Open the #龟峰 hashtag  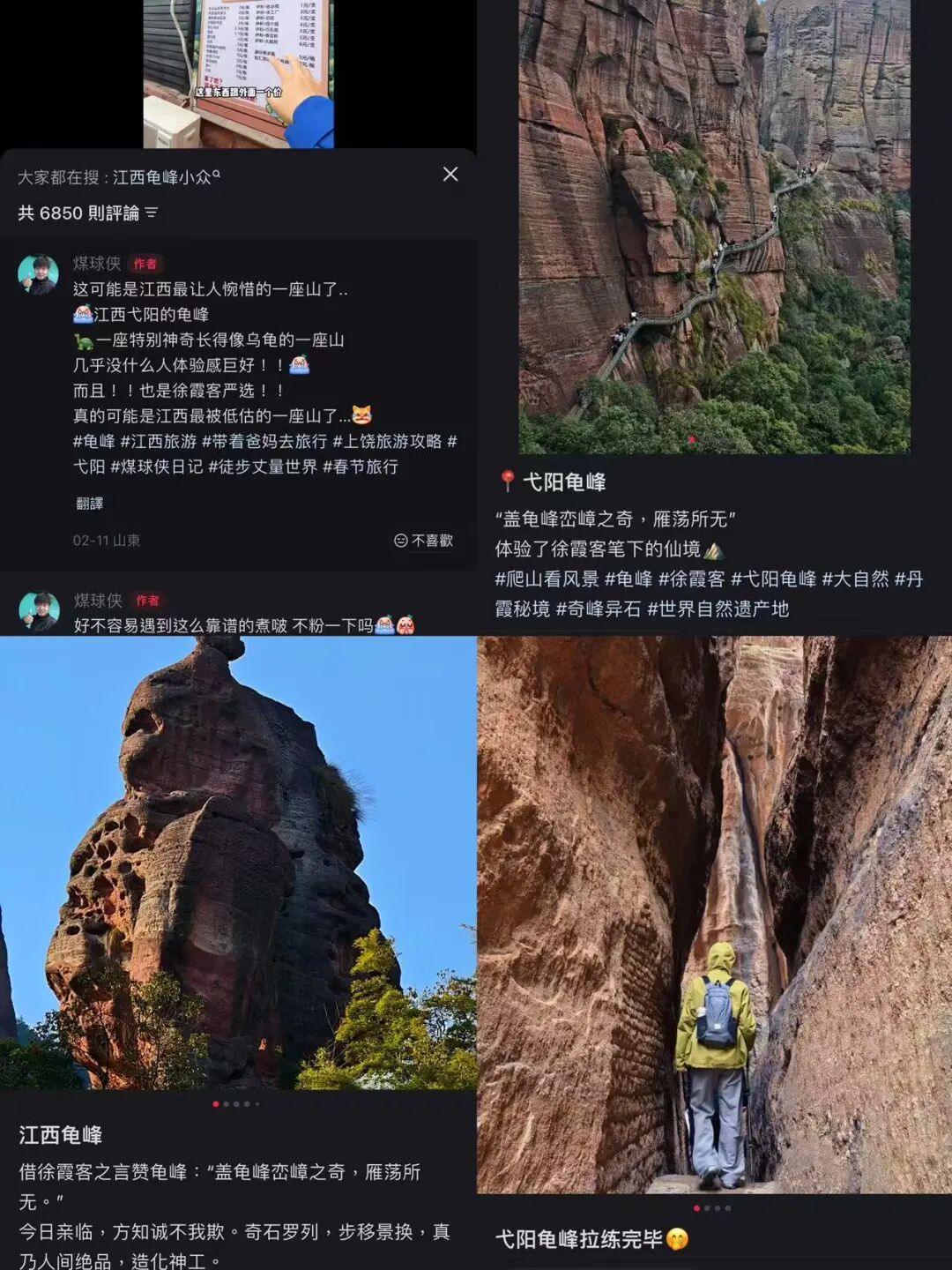[94, 441]
